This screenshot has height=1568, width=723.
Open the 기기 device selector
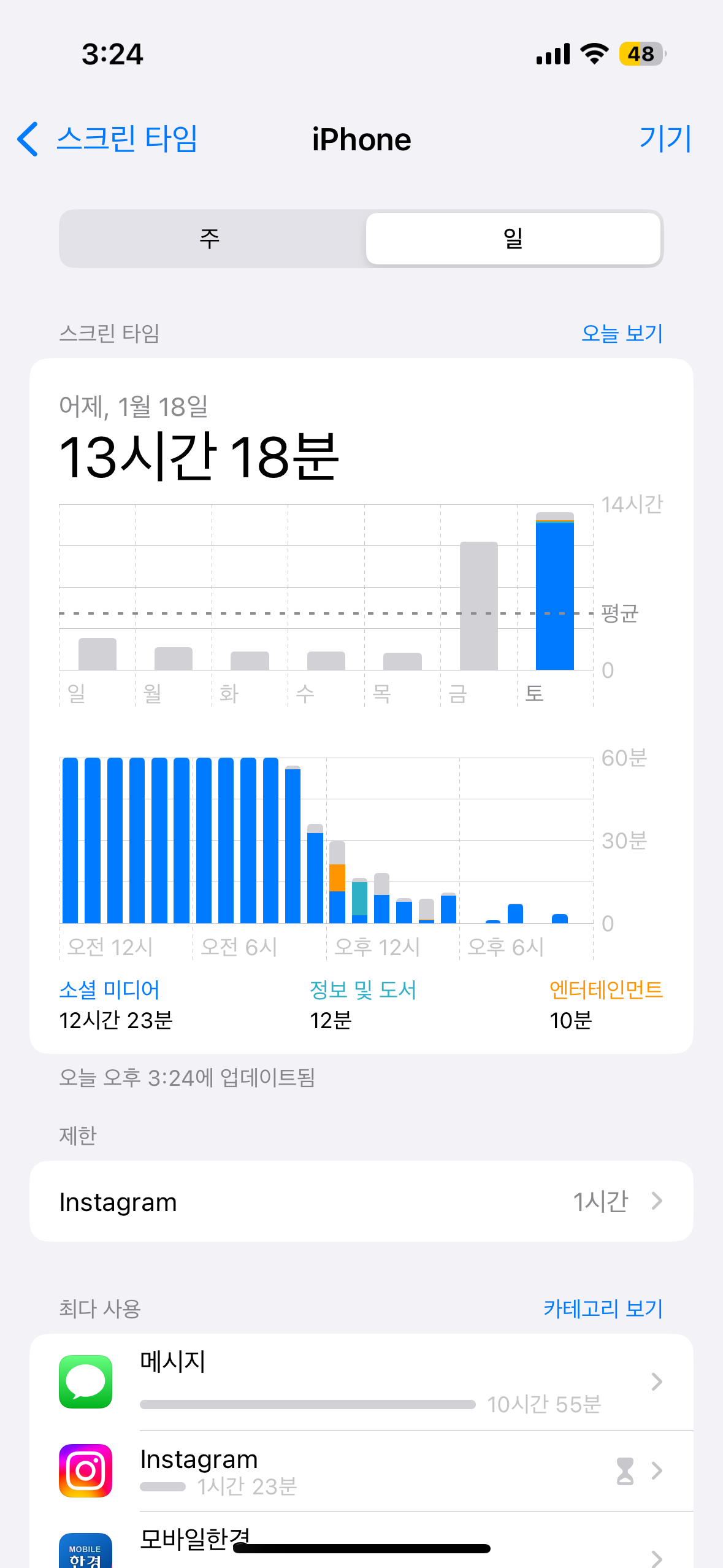[x=665, y=139]
